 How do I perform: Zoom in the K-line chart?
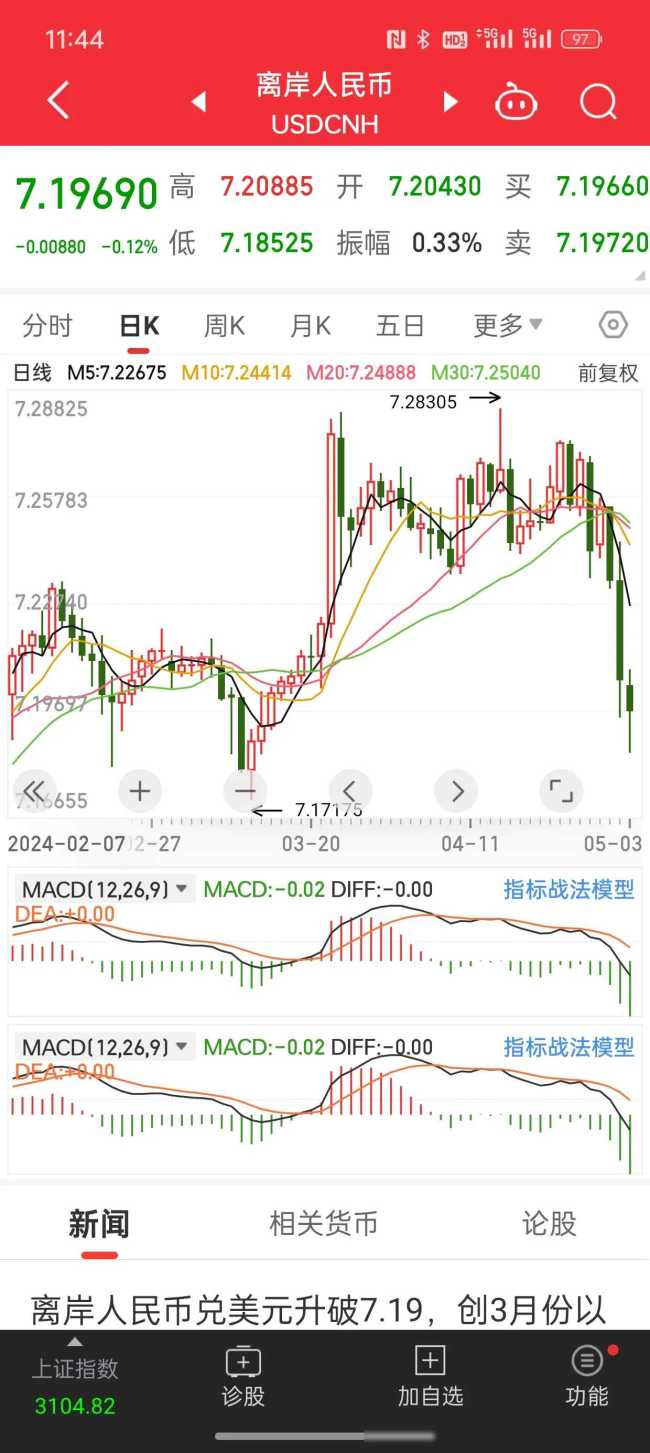pos(140,792)
